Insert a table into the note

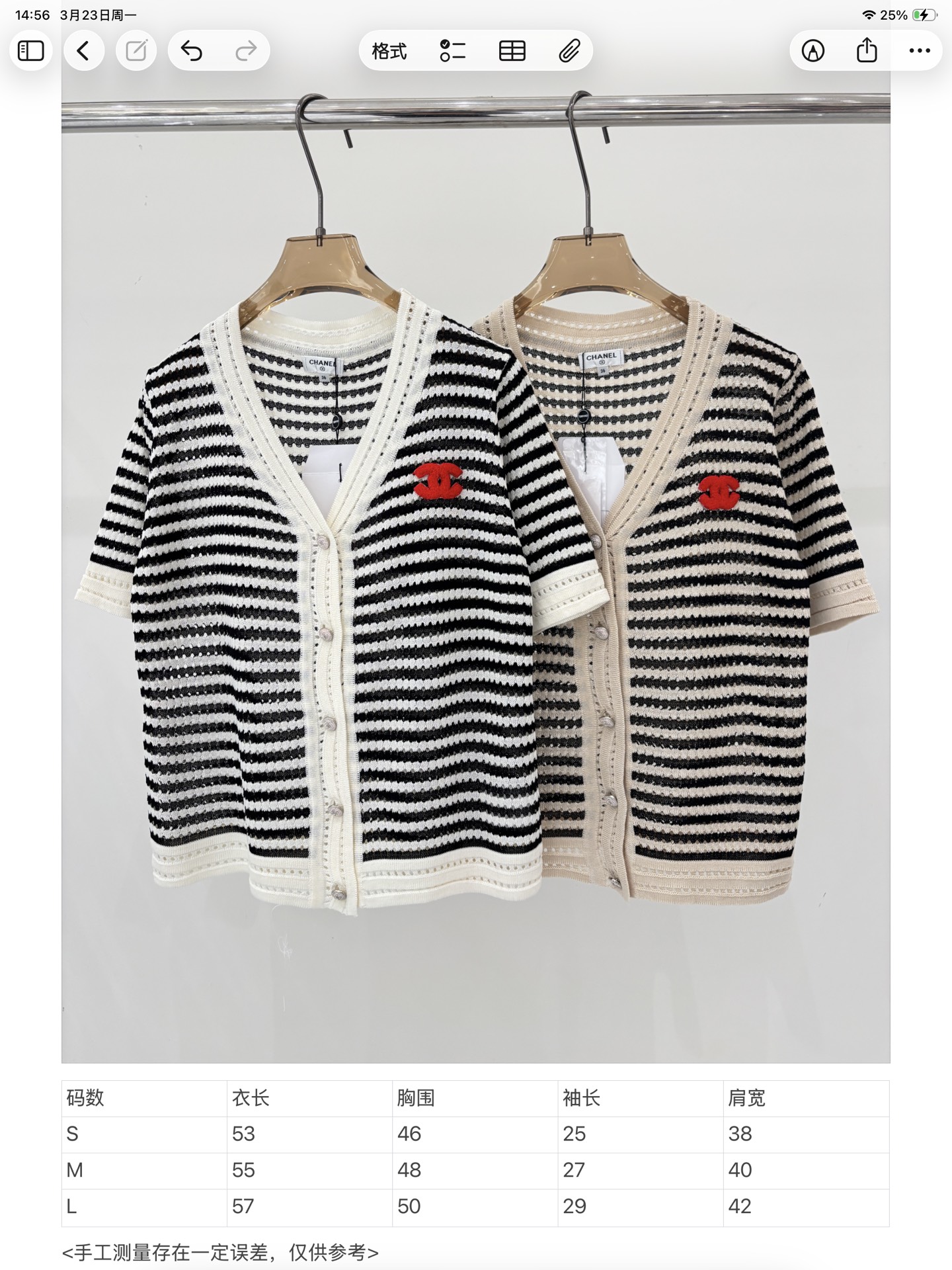point(512,51)
